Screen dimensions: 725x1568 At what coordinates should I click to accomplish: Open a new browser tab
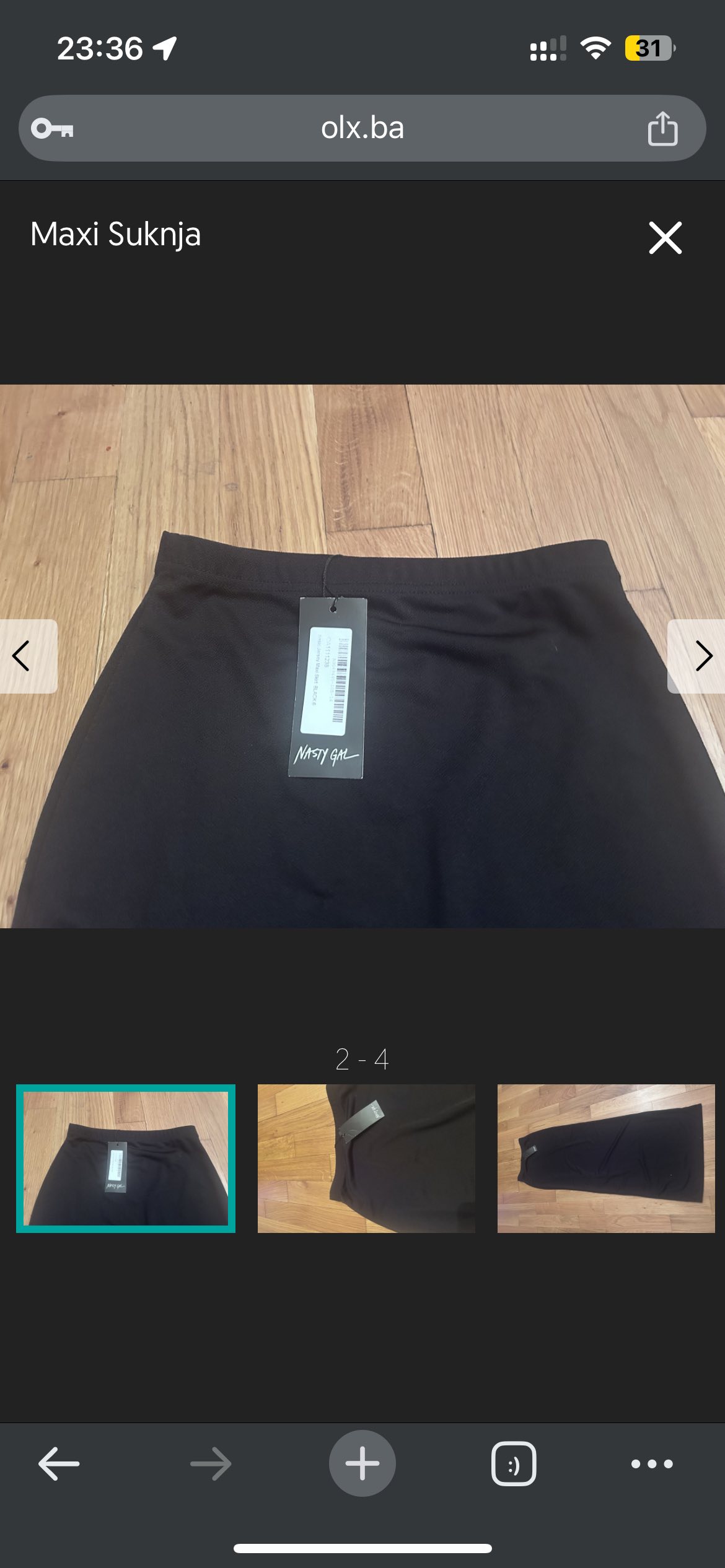coord(362,1464)
